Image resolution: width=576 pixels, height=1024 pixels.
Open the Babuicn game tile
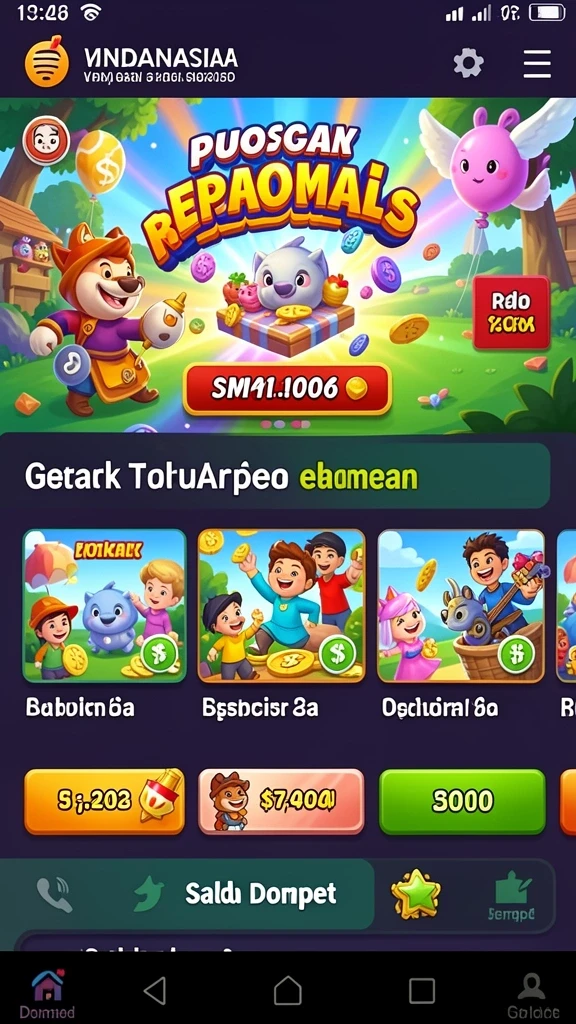[104, 606]
